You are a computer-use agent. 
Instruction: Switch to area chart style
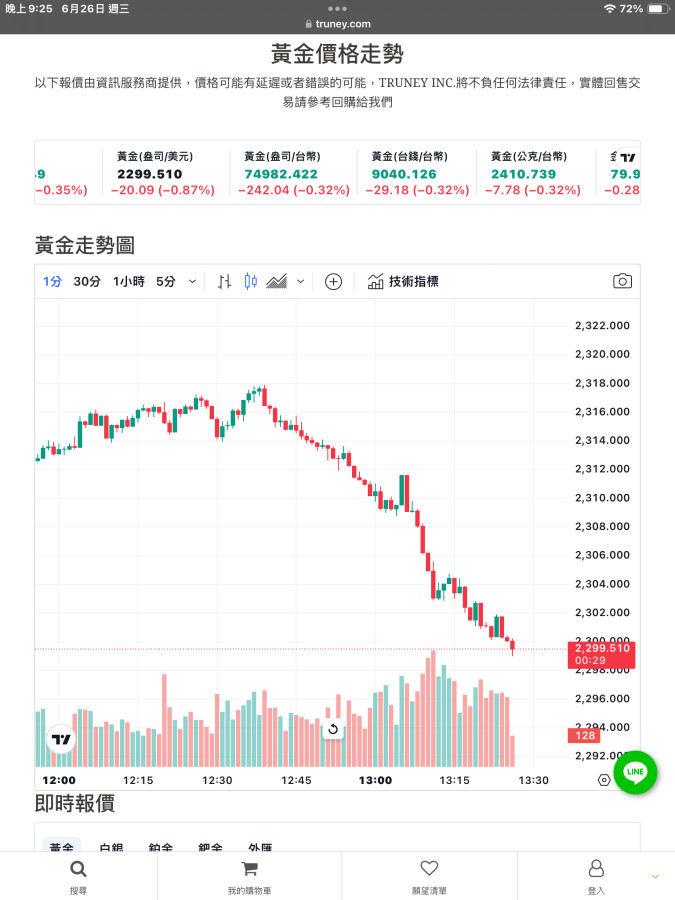[277, 282]
